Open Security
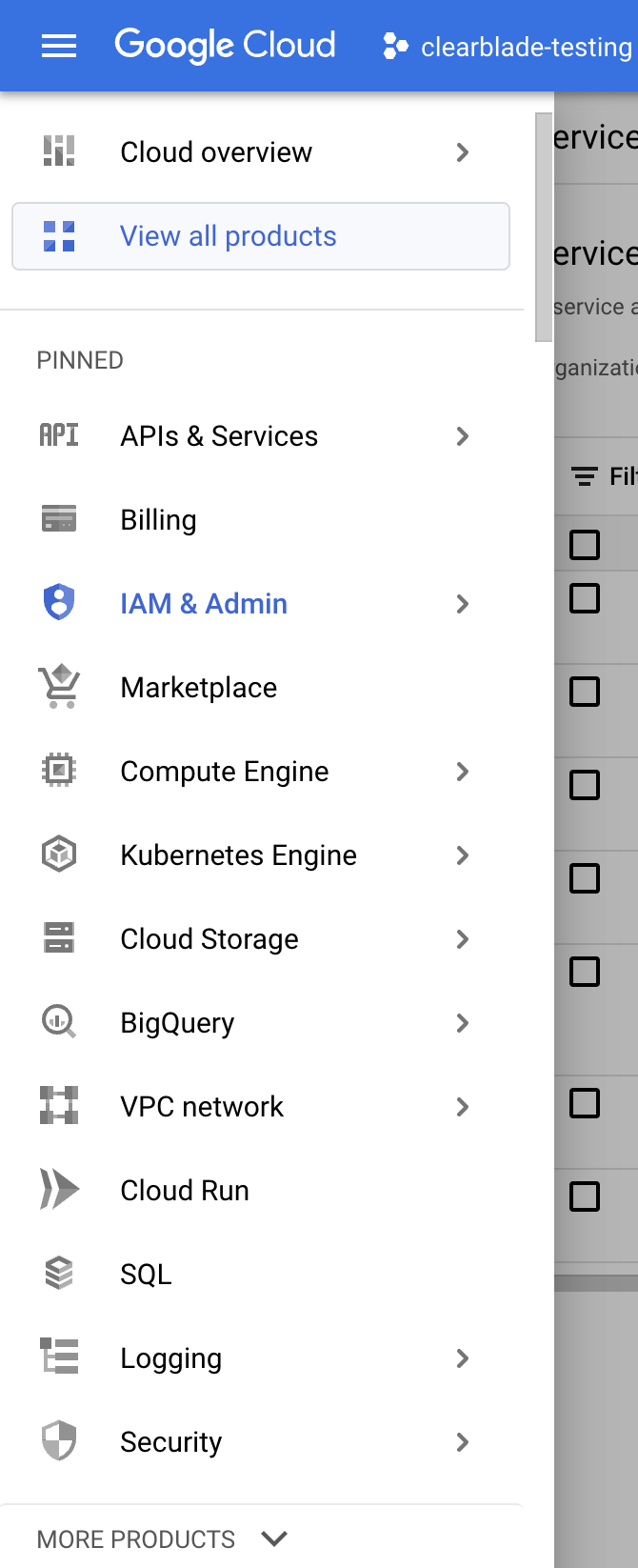The width and height of the screenshot is (638, 1568). pyautogui.click(x=171, y=1442)
